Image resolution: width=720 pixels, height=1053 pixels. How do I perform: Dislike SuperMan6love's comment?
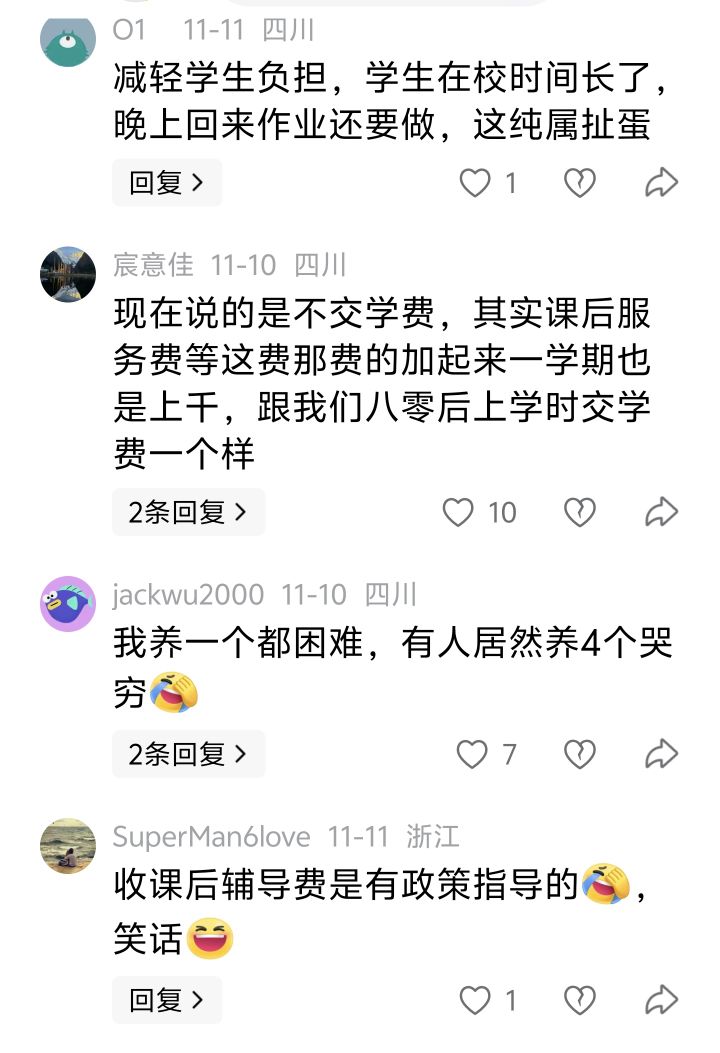coord(580,1000)
